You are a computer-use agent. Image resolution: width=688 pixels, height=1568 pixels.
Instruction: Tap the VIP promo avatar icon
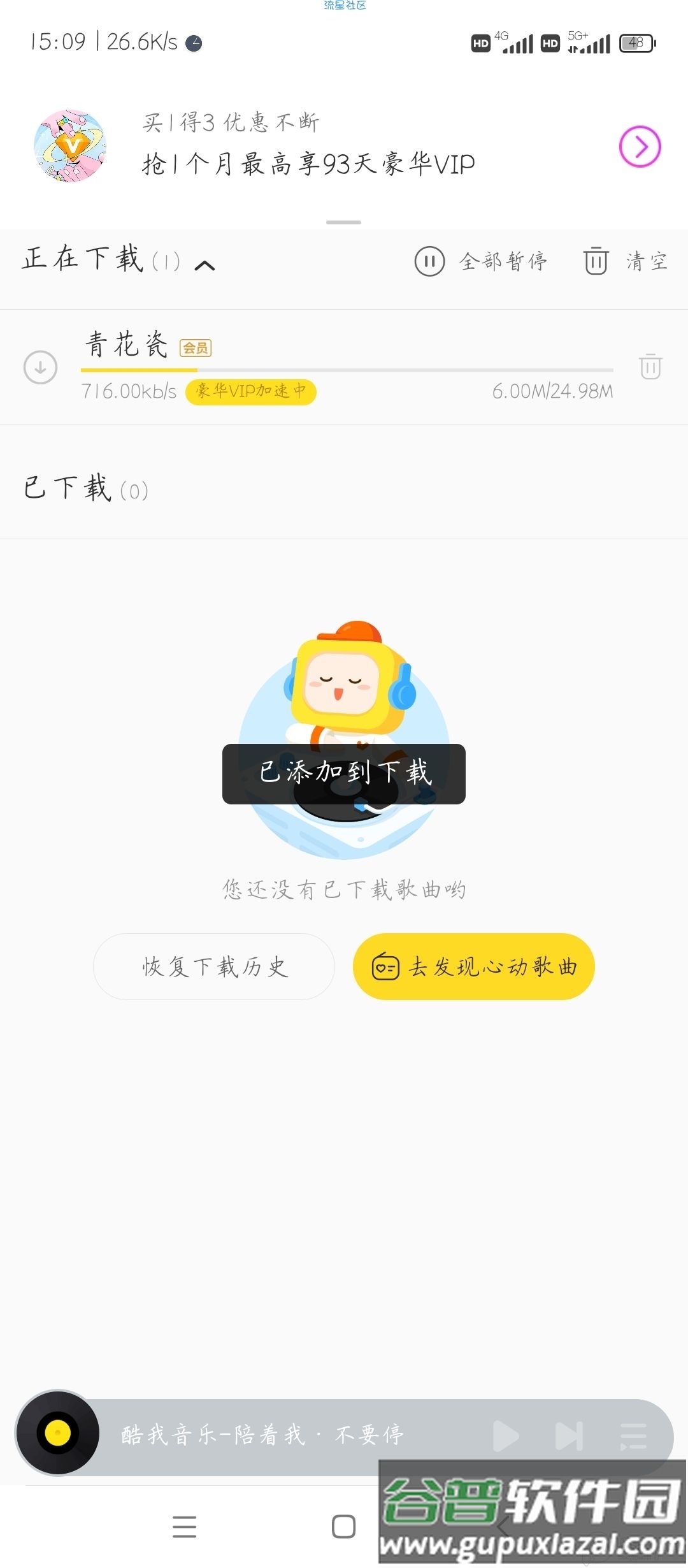pyautogui.click(x=71, y=145)
